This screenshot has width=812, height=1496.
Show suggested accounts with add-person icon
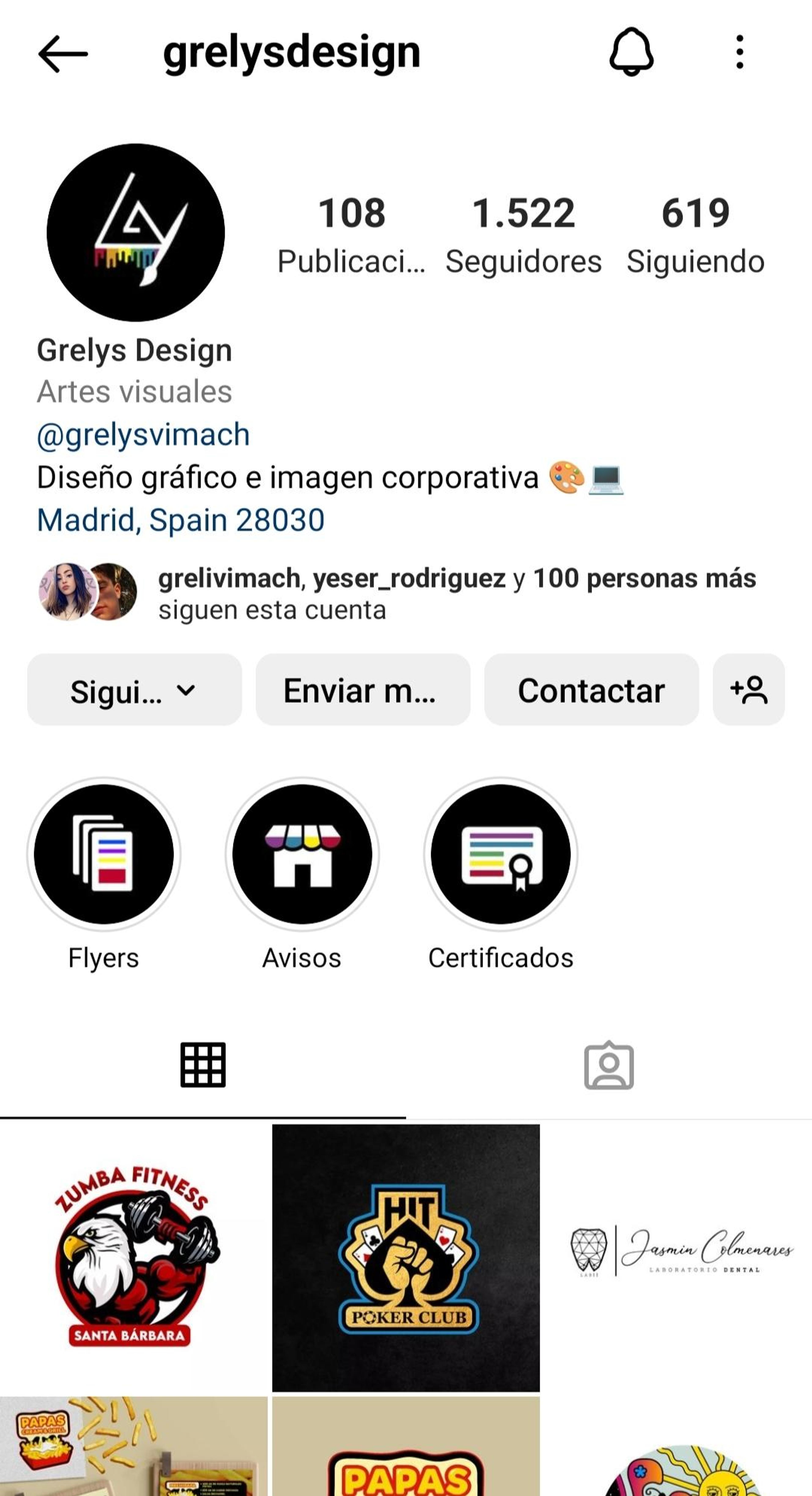point(749,690)
